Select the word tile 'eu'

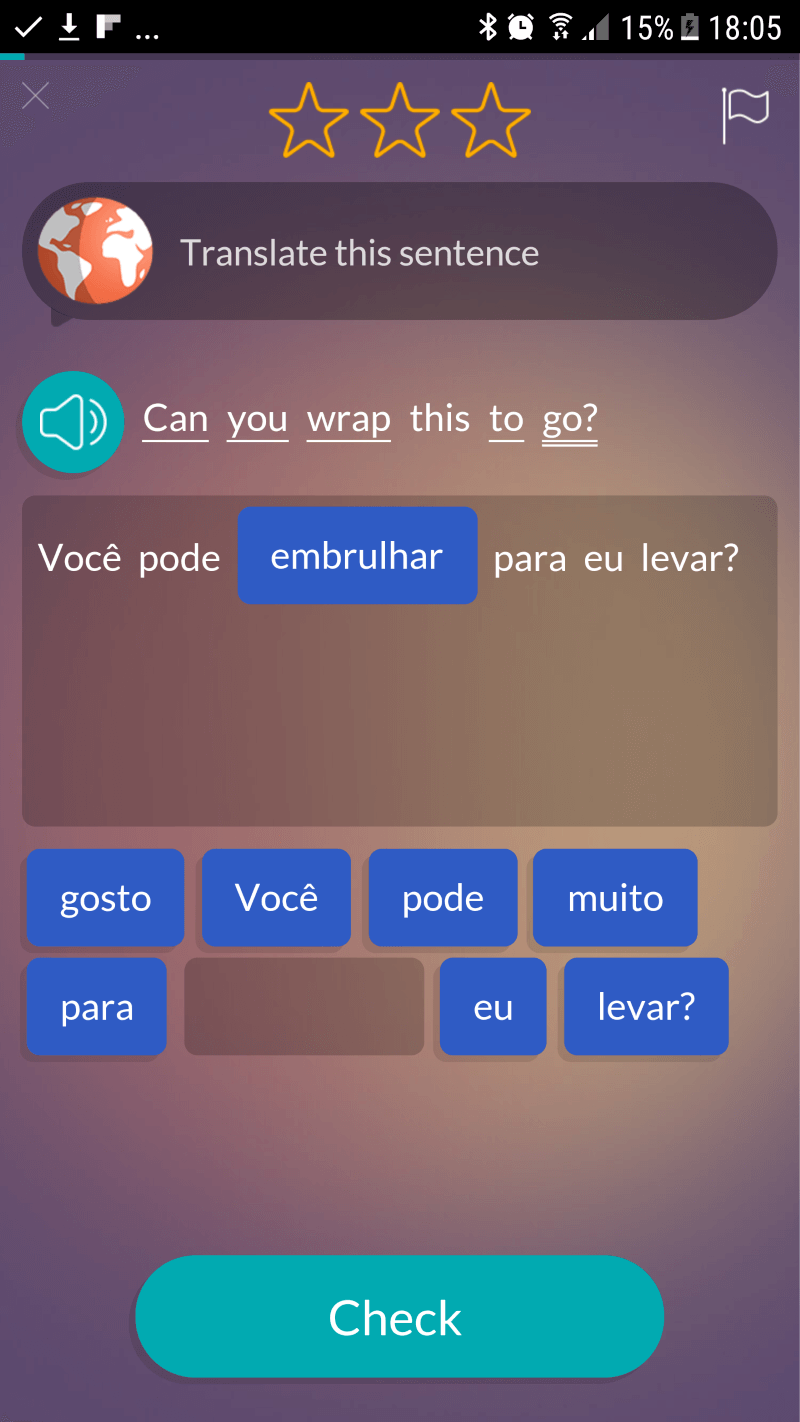point(493,1007)
